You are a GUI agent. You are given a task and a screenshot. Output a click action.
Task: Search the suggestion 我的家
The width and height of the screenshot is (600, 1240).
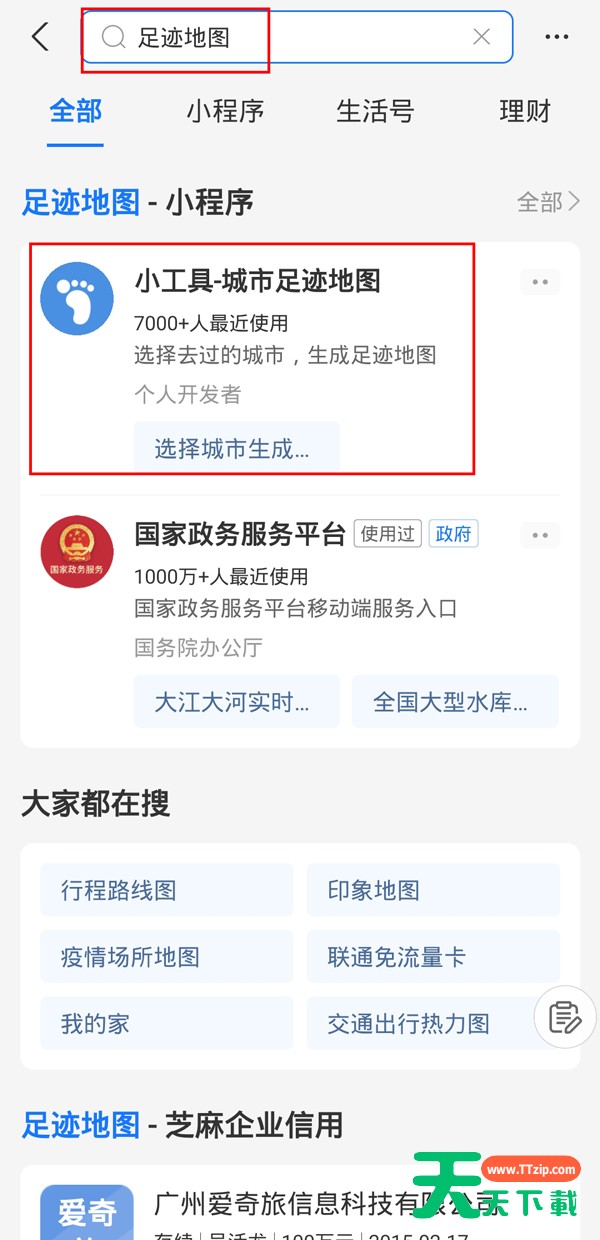tap(167, 1023)
